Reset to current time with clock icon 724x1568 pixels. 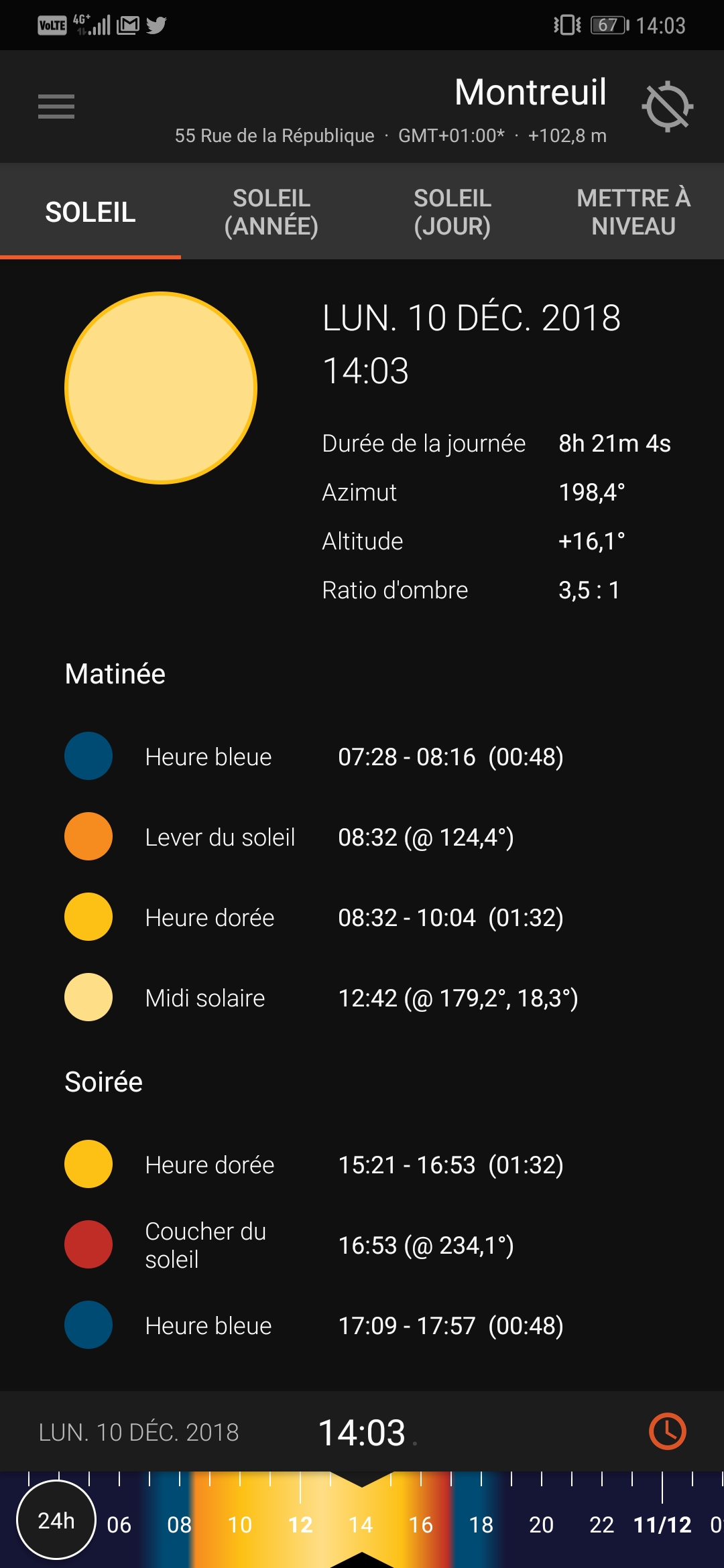pos(668,1431)
